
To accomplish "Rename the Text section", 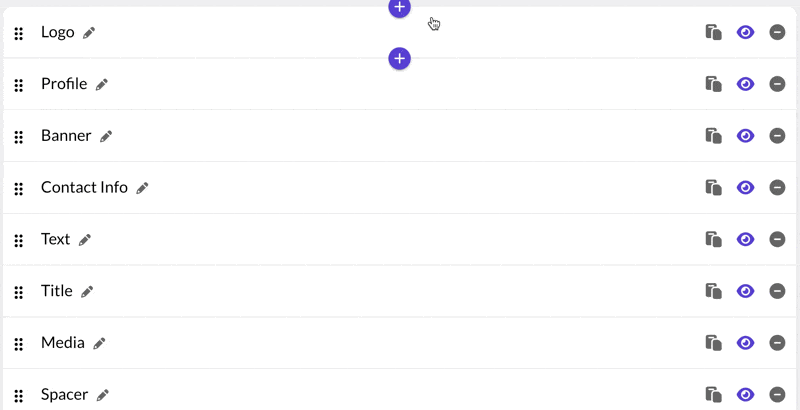I will pos(85,240).
